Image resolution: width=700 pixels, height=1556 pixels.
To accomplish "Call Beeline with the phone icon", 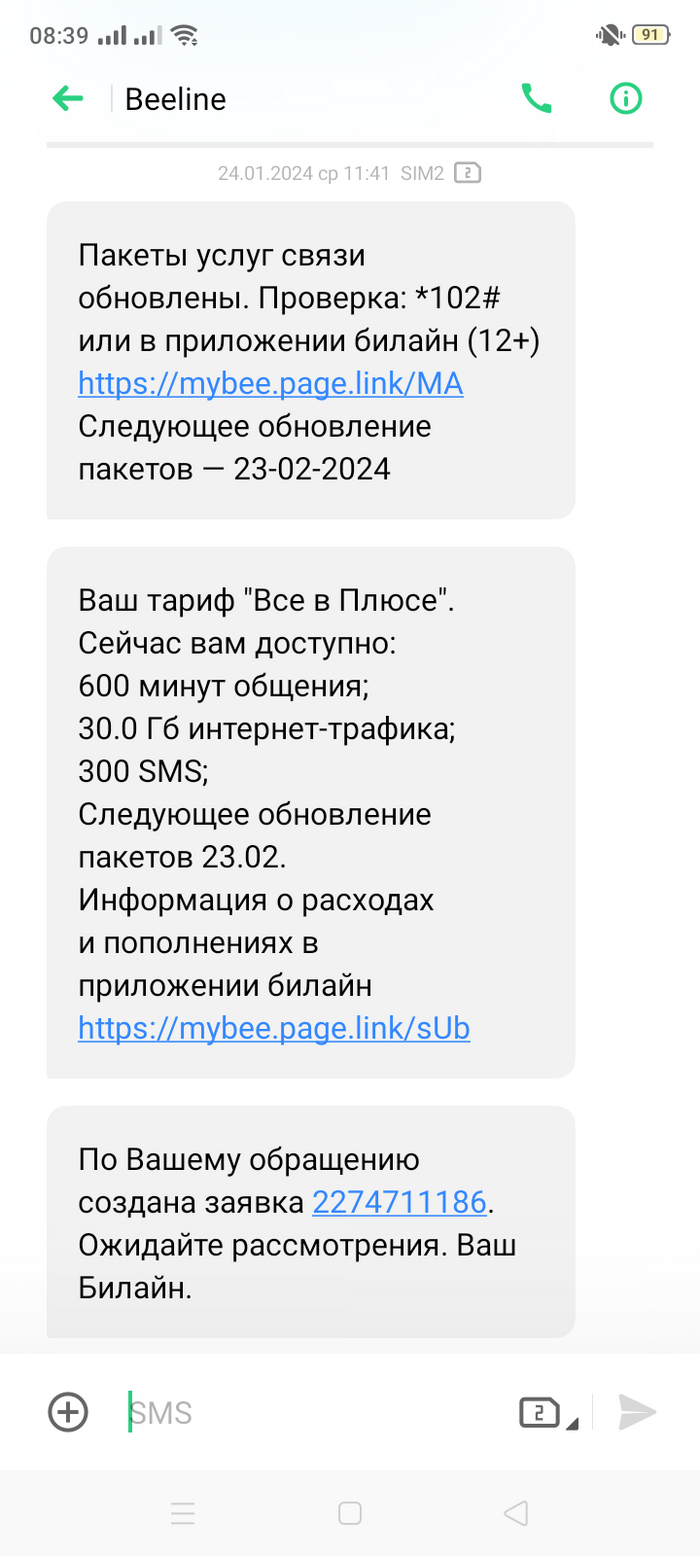I will coord(536,99).
